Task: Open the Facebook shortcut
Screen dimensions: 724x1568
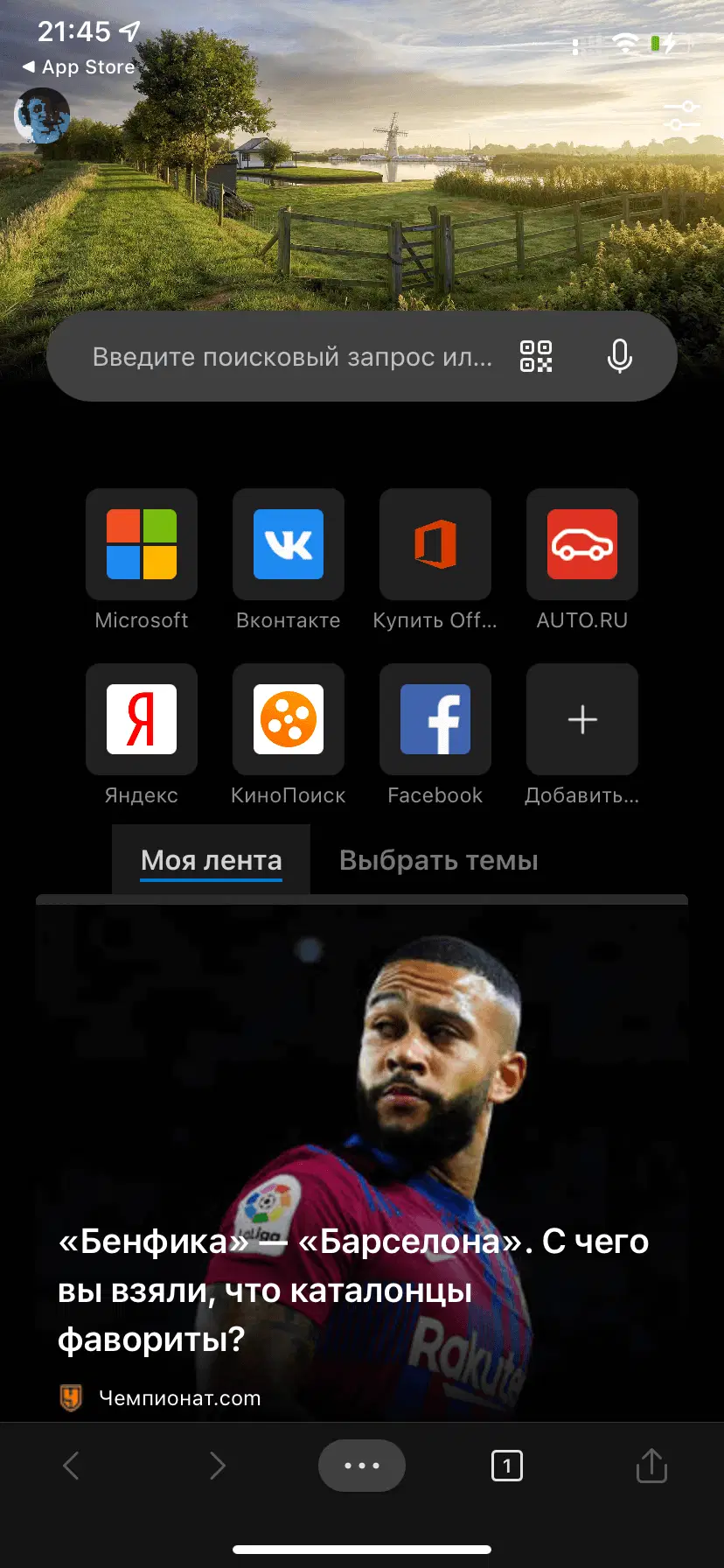Action: coord(435,720)
